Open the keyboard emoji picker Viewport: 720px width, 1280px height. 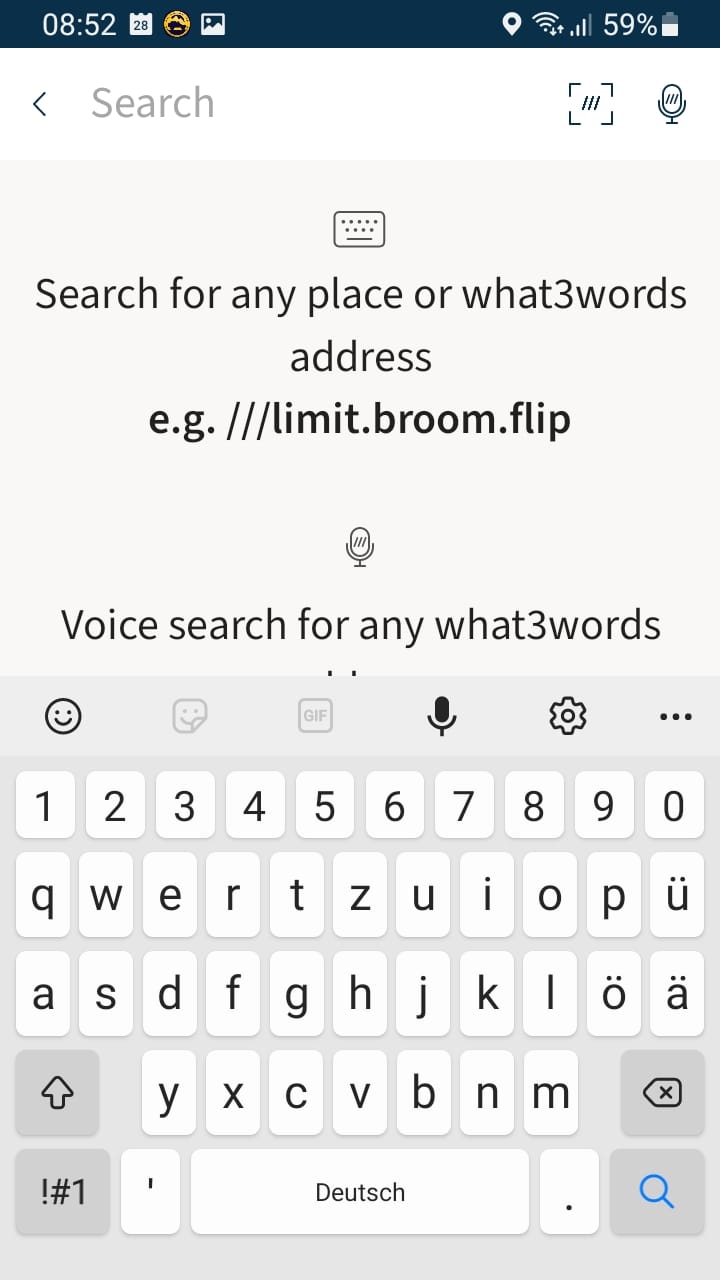click(x=63, y=715)
